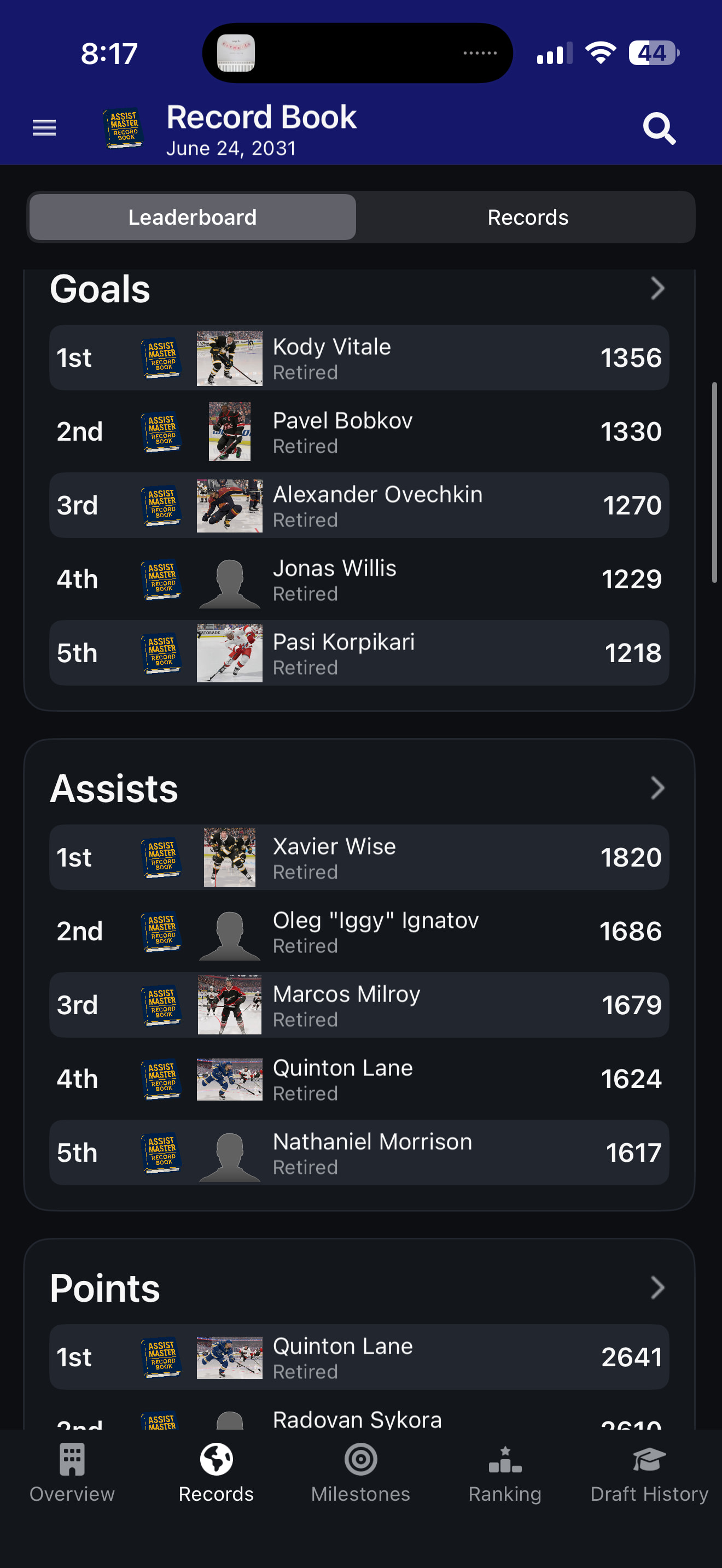The image size is (722, 1568).
Task: Open the search icon
Action: coord(659,128)
